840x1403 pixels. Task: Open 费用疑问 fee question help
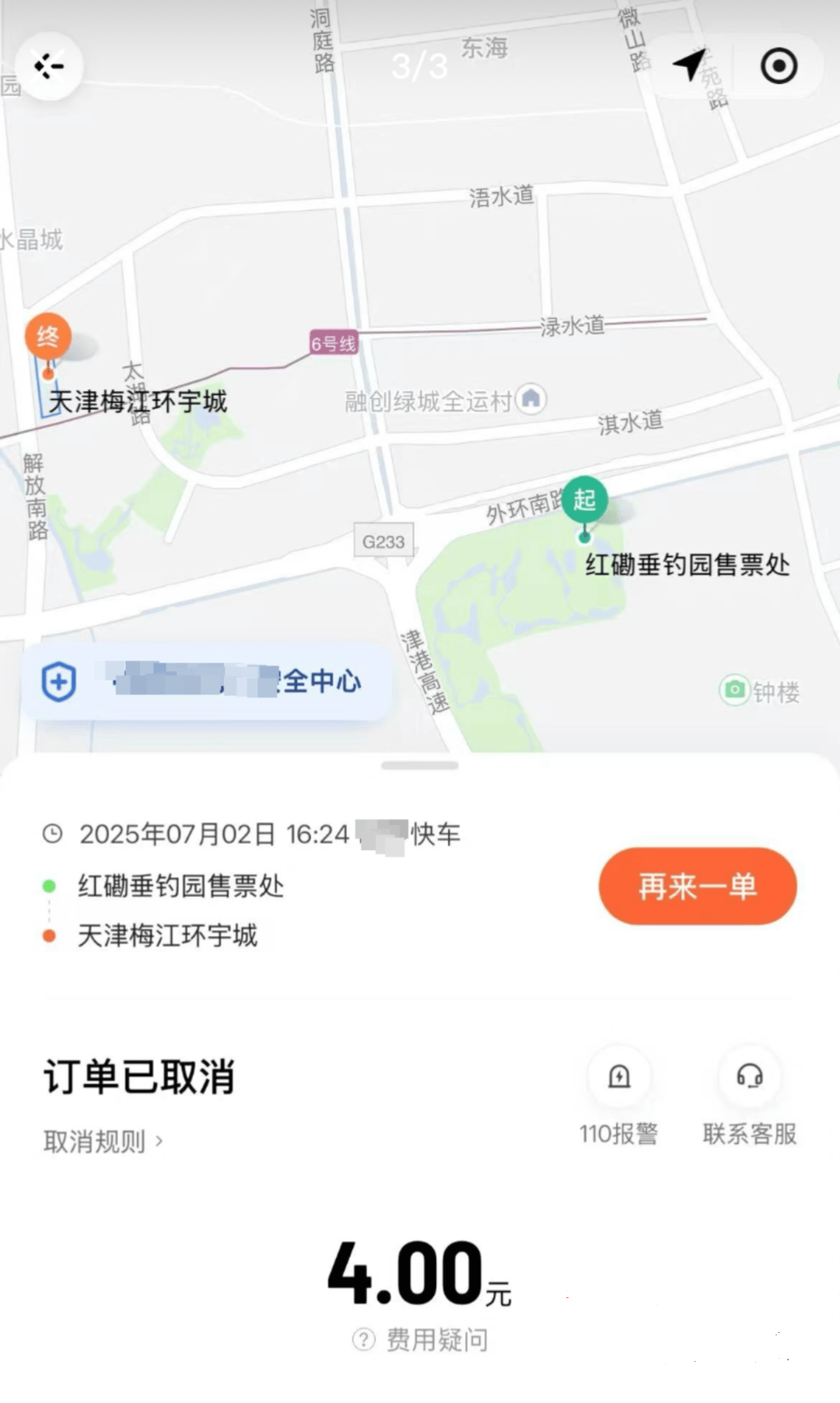tap(422, 1339)
